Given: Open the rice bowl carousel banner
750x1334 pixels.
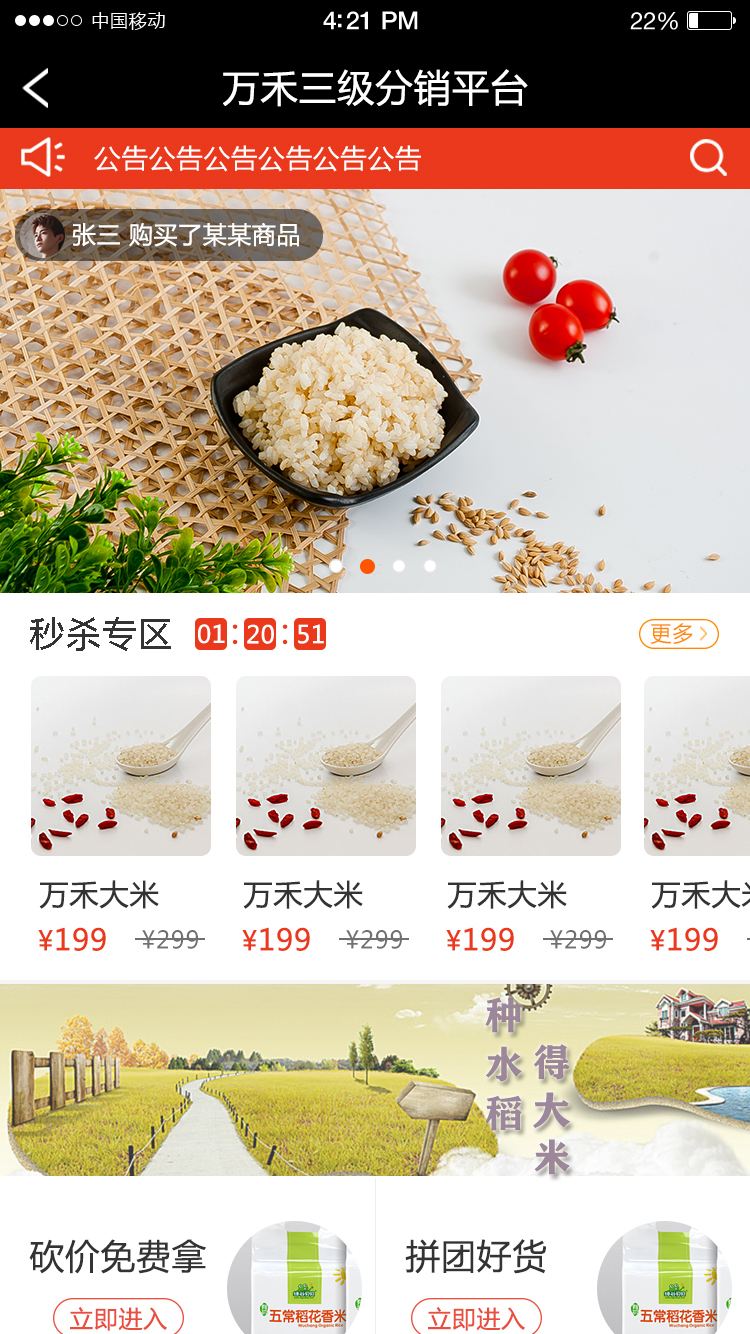Looking at the screenshot, I should pos(375,400).
